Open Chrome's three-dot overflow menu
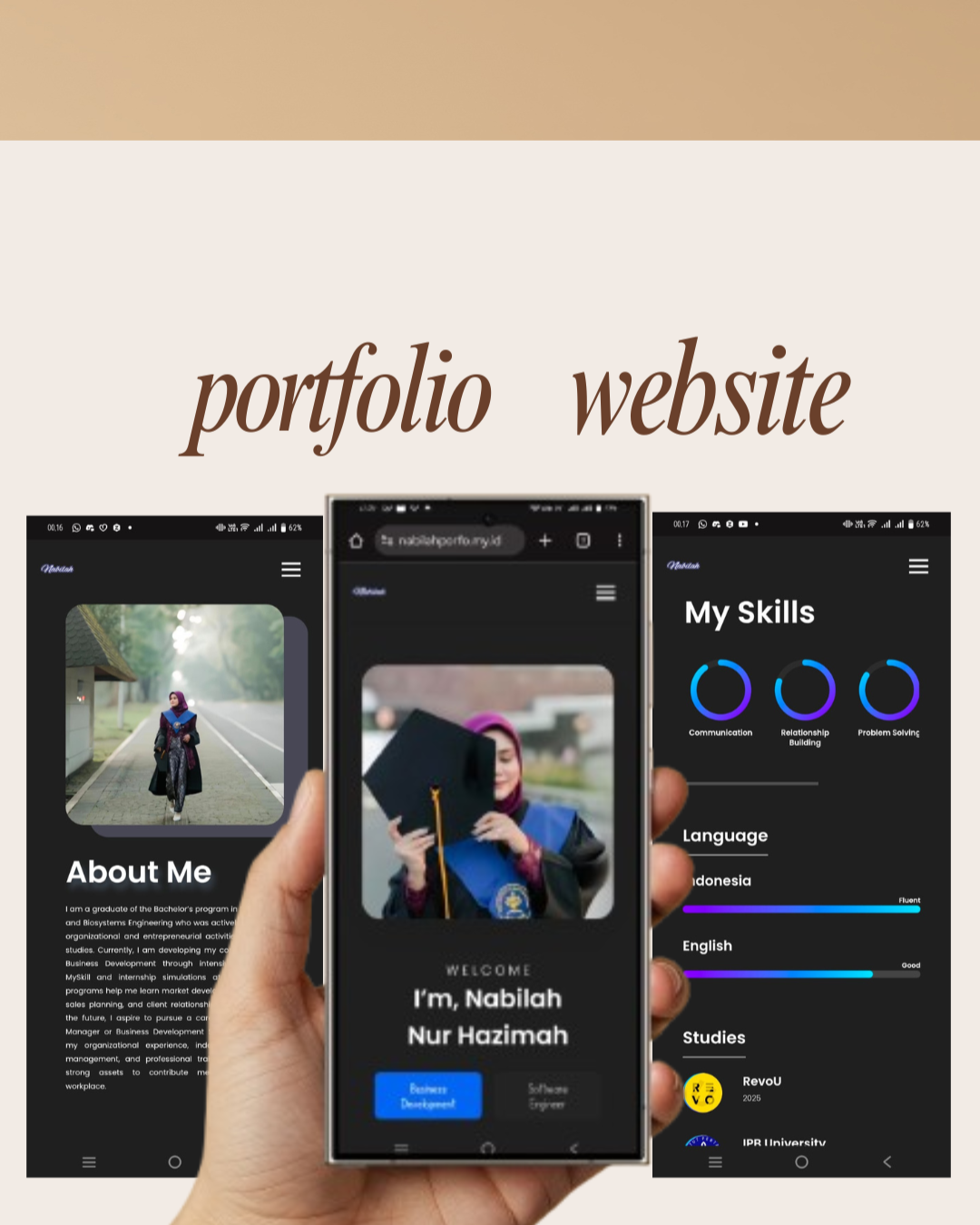Viewport: 980px width, 1225px height. tap(620, 540)
